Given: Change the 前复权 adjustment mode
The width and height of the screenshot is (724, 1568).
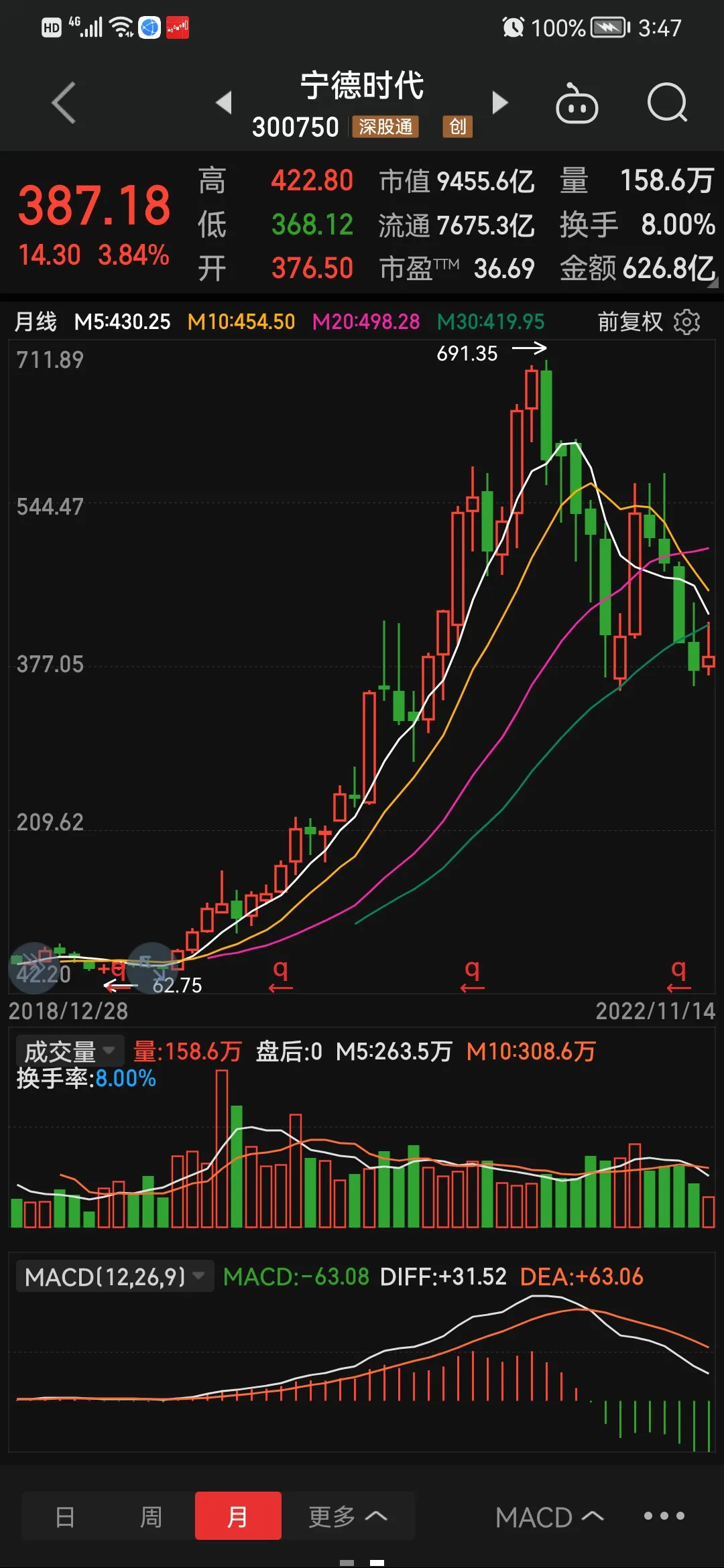Looking at the screenshot, I should (629, 322).
